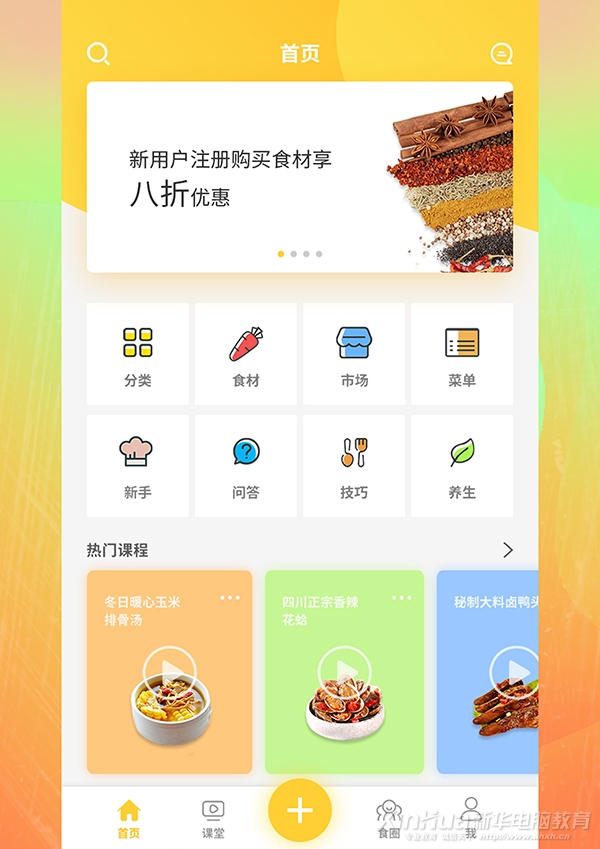Browse the 食材 ingredients section
The height and width of the screenshot is (849, 600).
tap(246, 354)
